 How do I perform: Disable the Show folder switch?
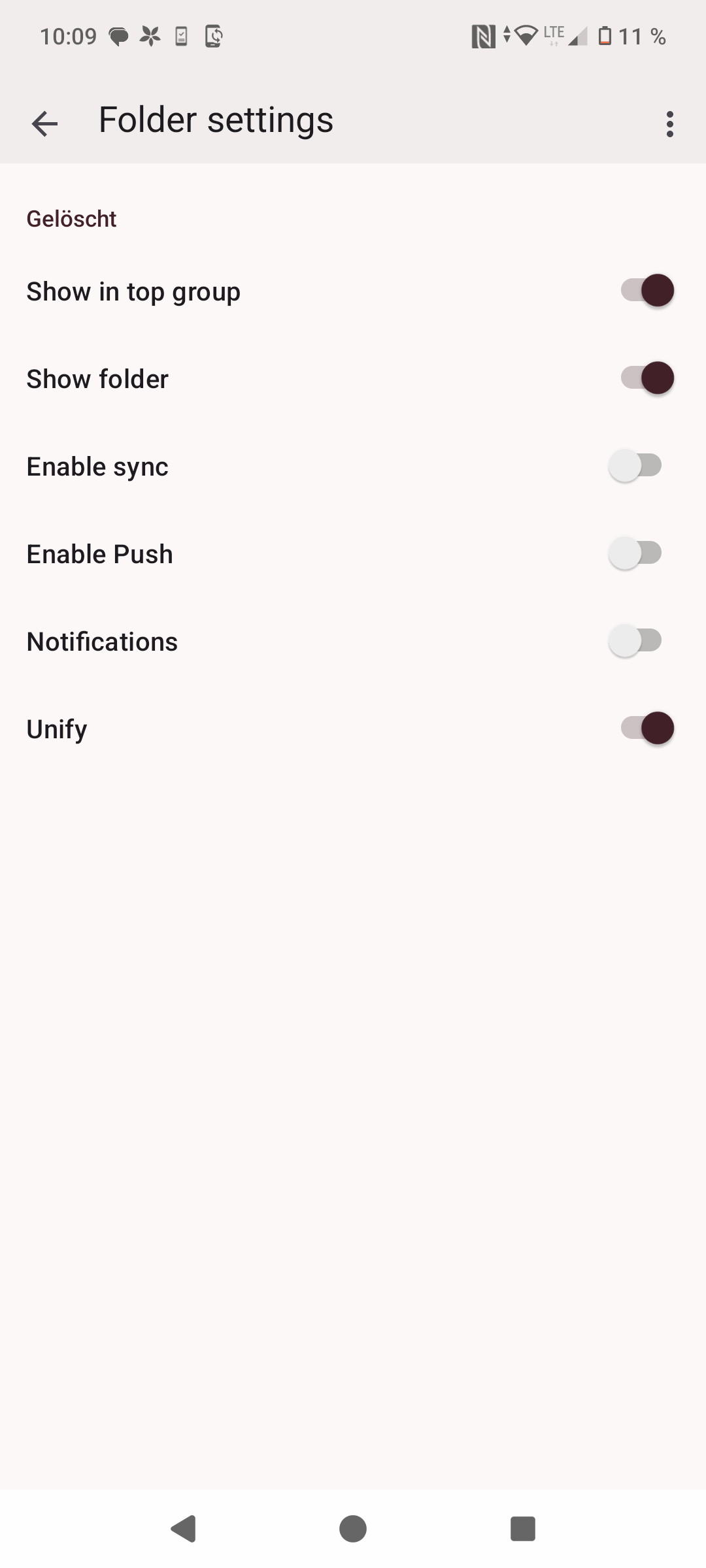[x=647, y=378]
